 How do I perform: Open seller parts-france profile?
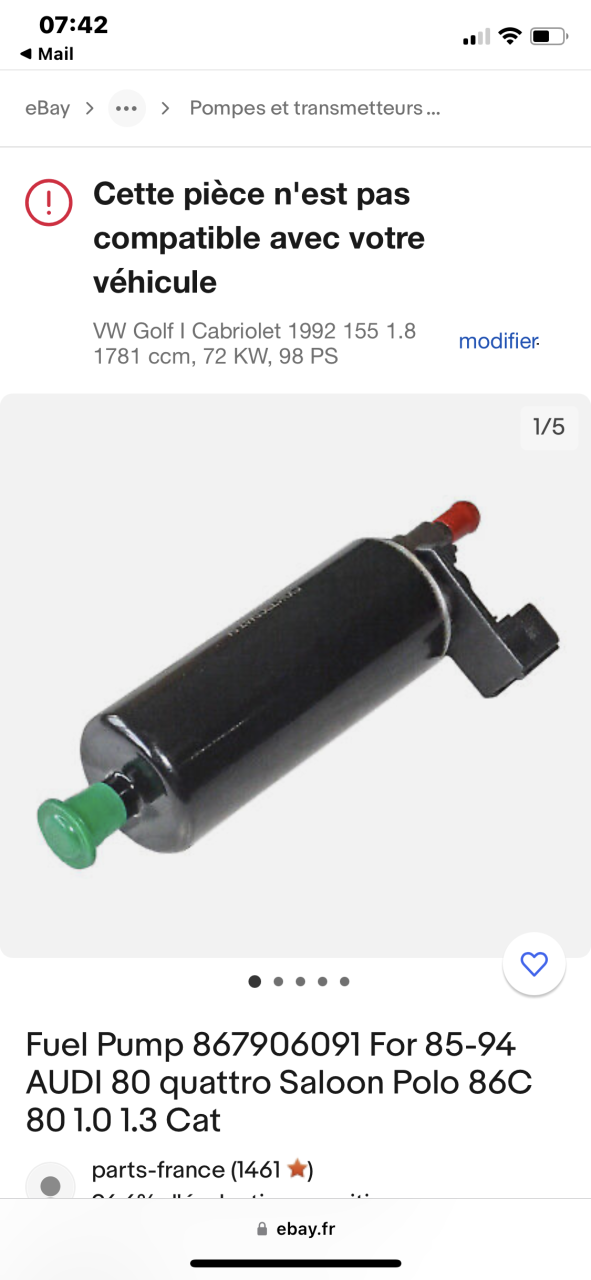click(157, 1169)
